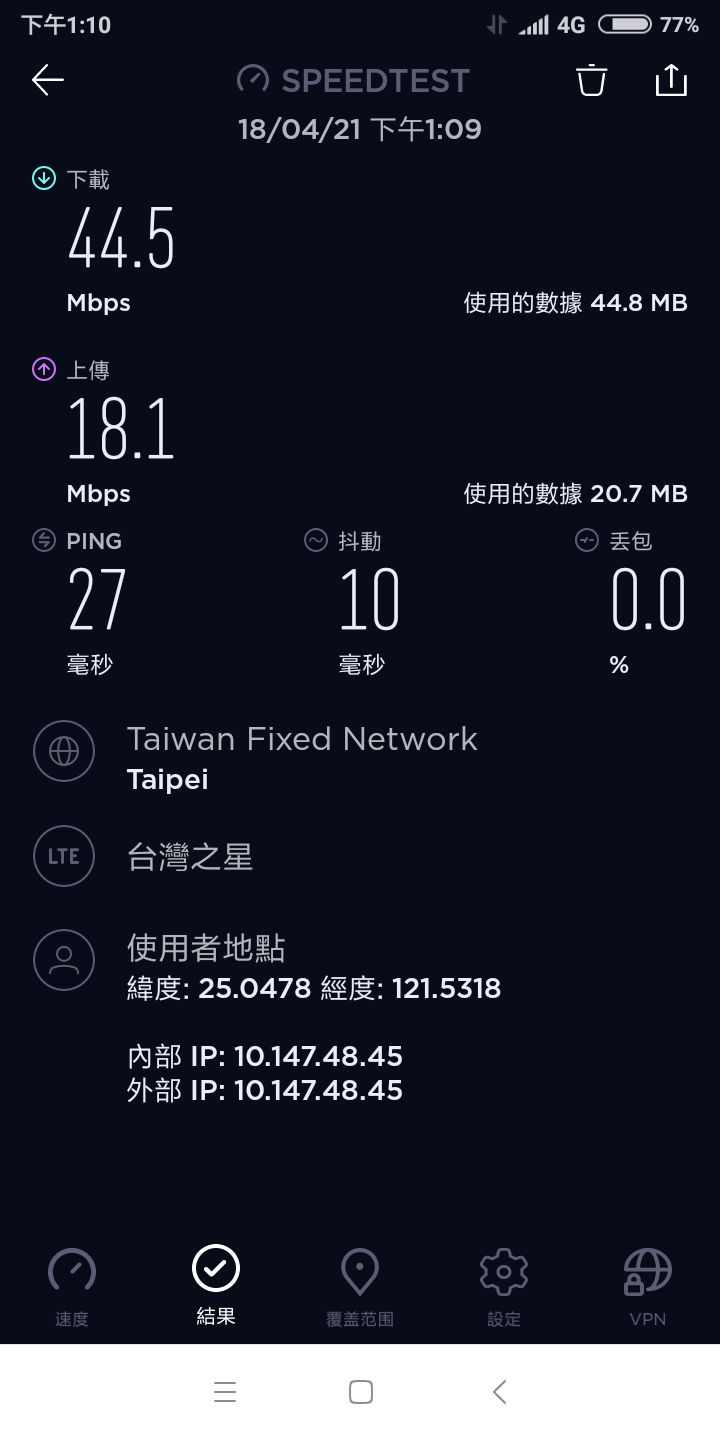Tap the system home button
Screen dimensions: 720x1440
pyautogui.click(x=361, y=1392)
